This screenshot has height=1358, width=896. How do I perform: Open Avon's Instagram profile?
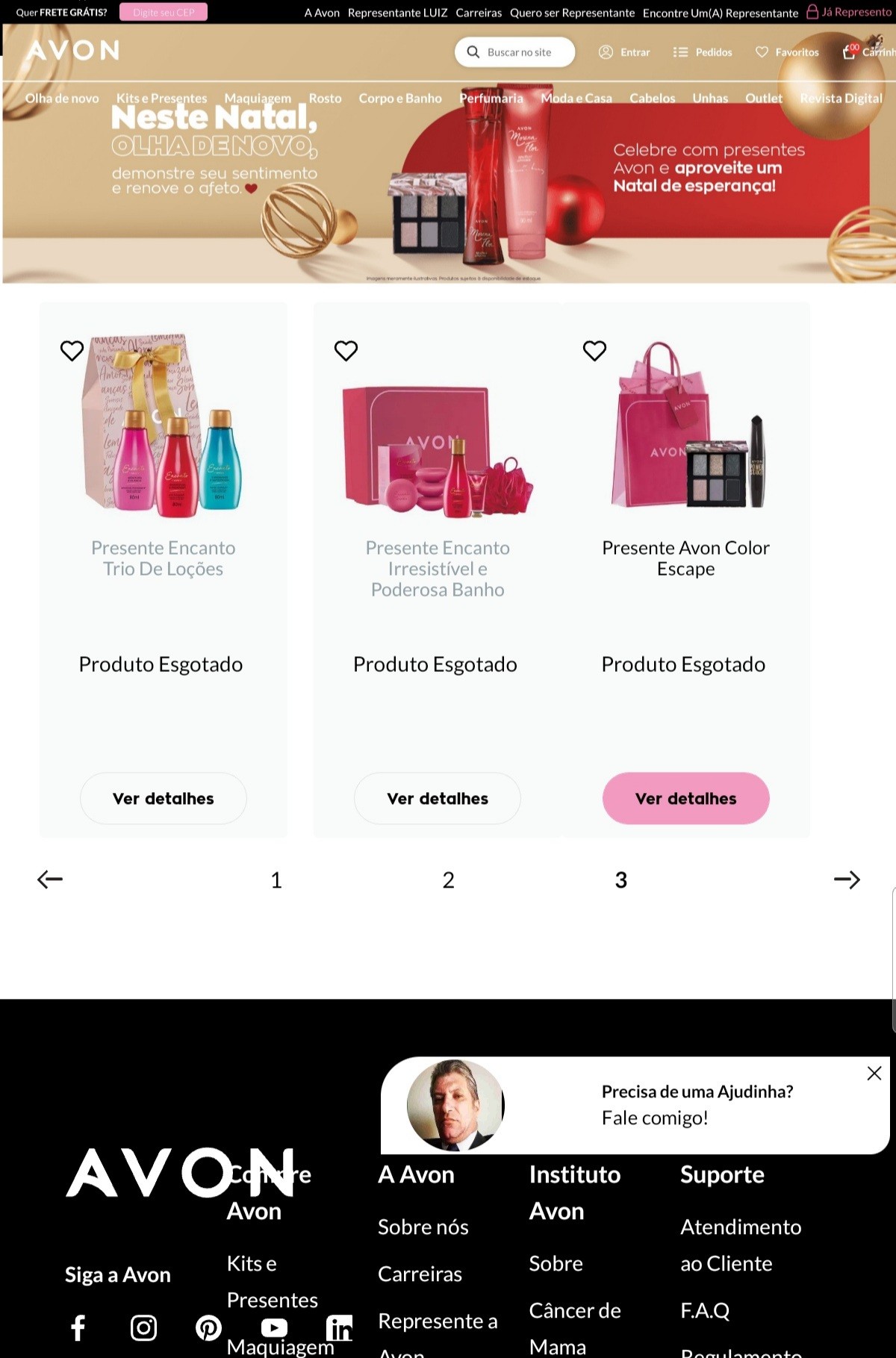143,1327
